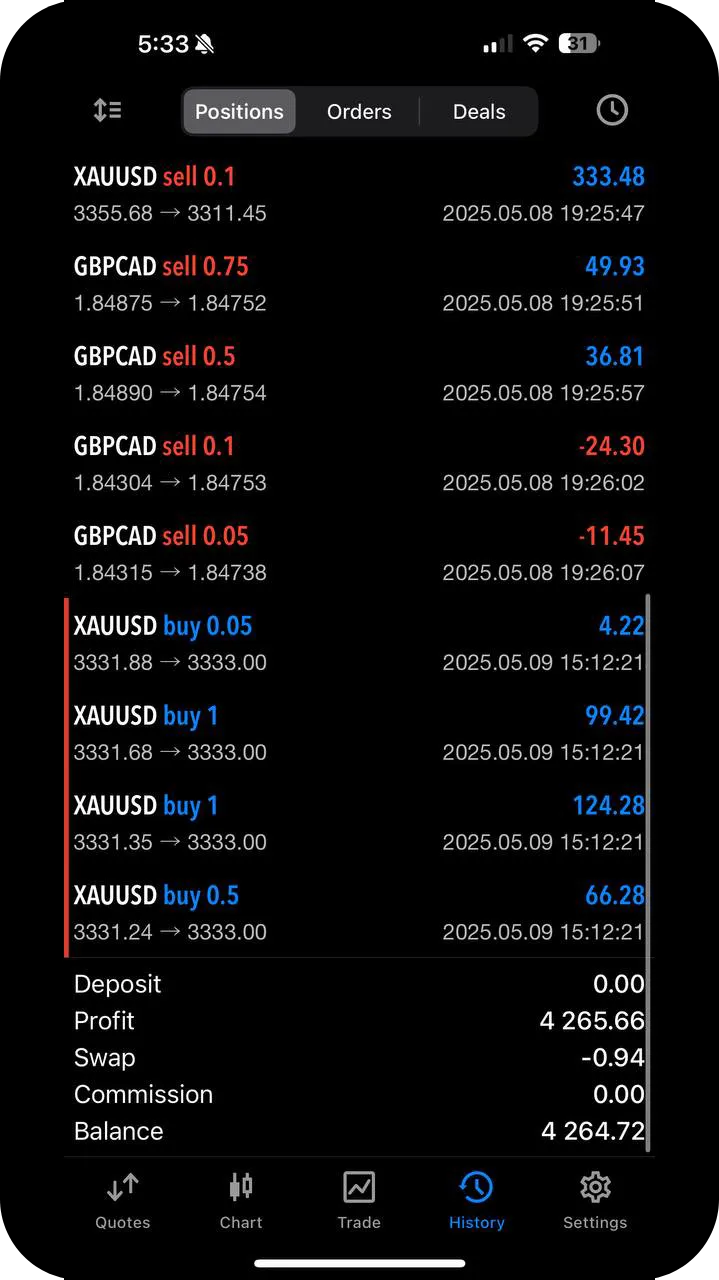
Task: Select the Positions segment
Action: pyautogui.click(x=239, y=111)
